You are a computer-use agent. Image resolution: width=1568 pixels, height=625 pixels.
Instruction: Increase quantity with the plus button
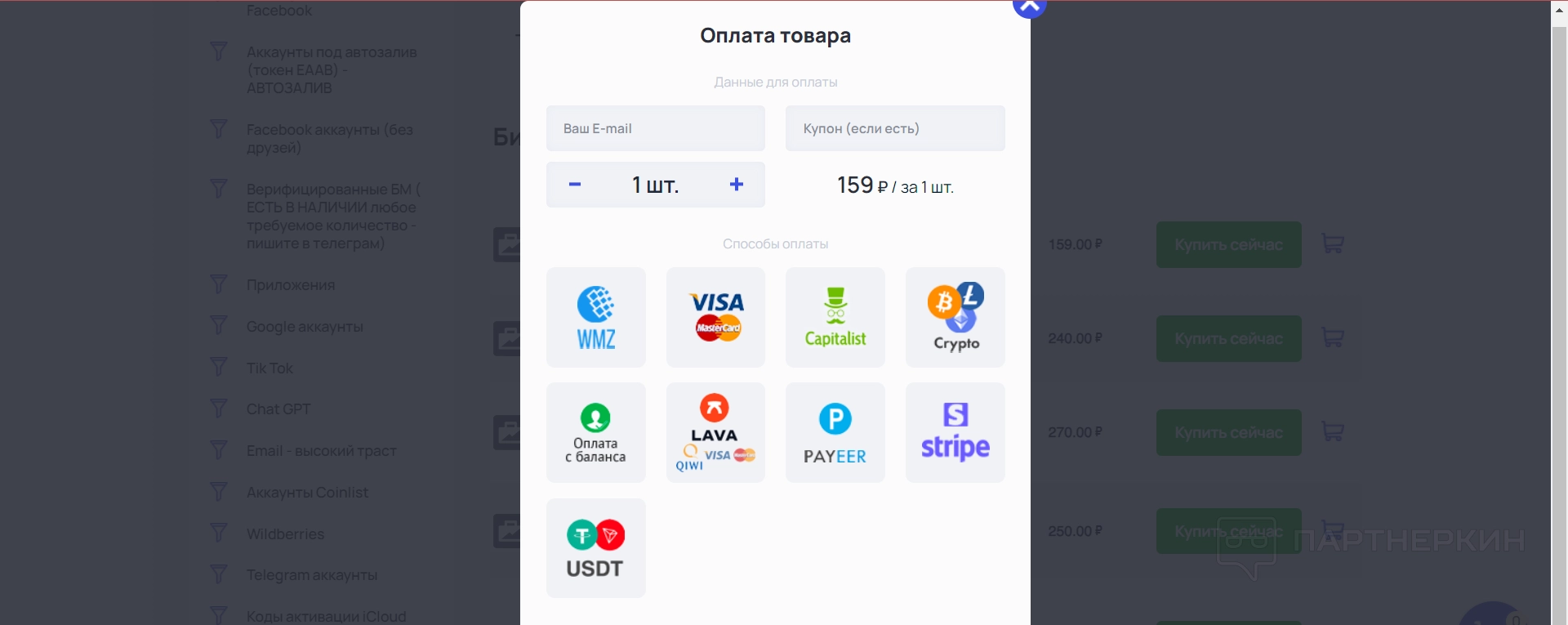[x=736, y=185]
